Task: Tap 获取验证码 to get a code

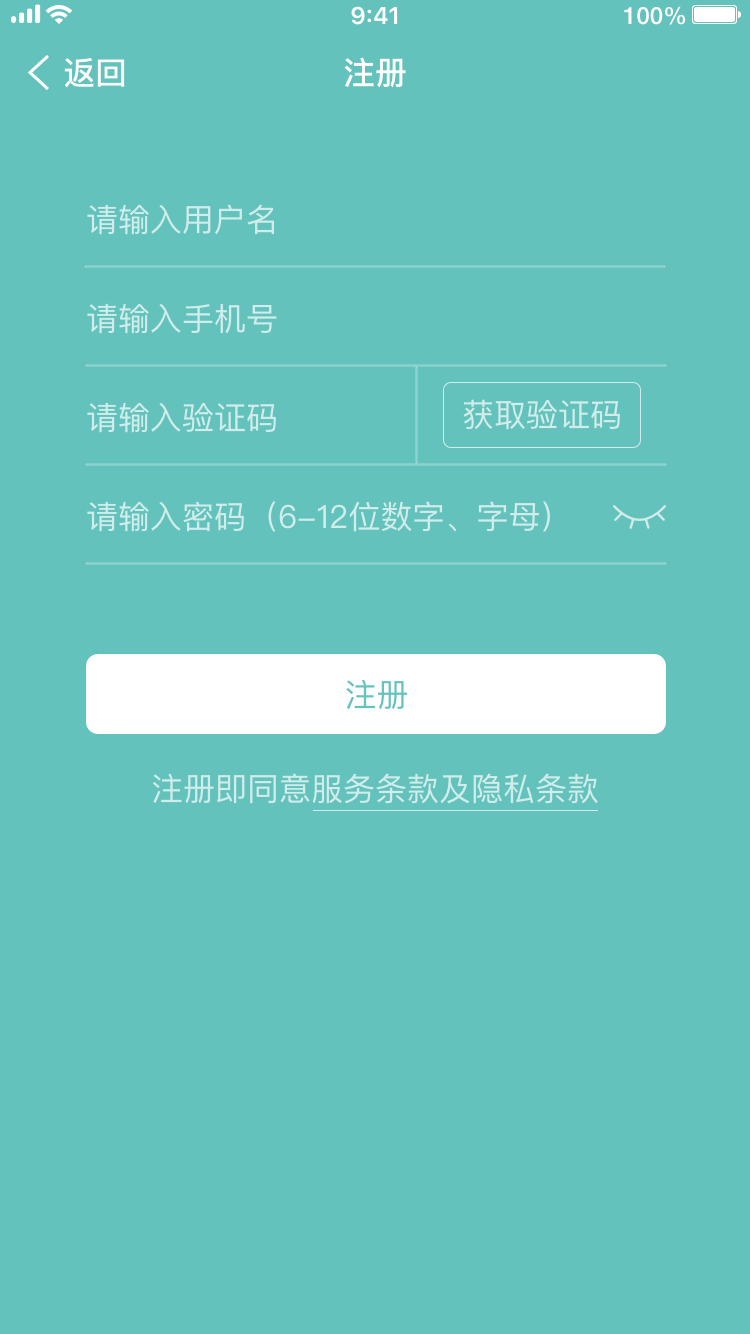Action: [542, 415]
